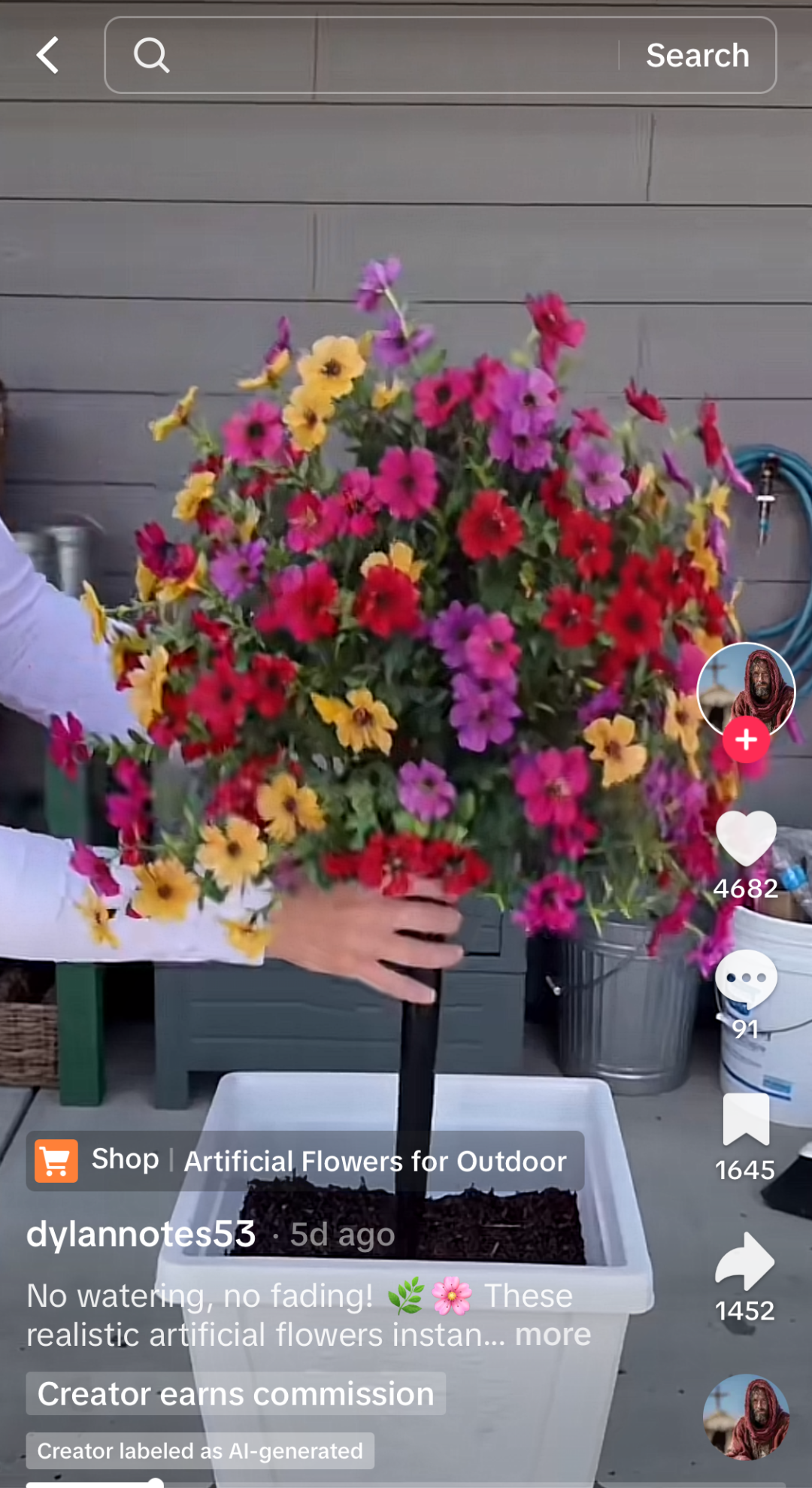Tap the Search button

click(697, 56)
